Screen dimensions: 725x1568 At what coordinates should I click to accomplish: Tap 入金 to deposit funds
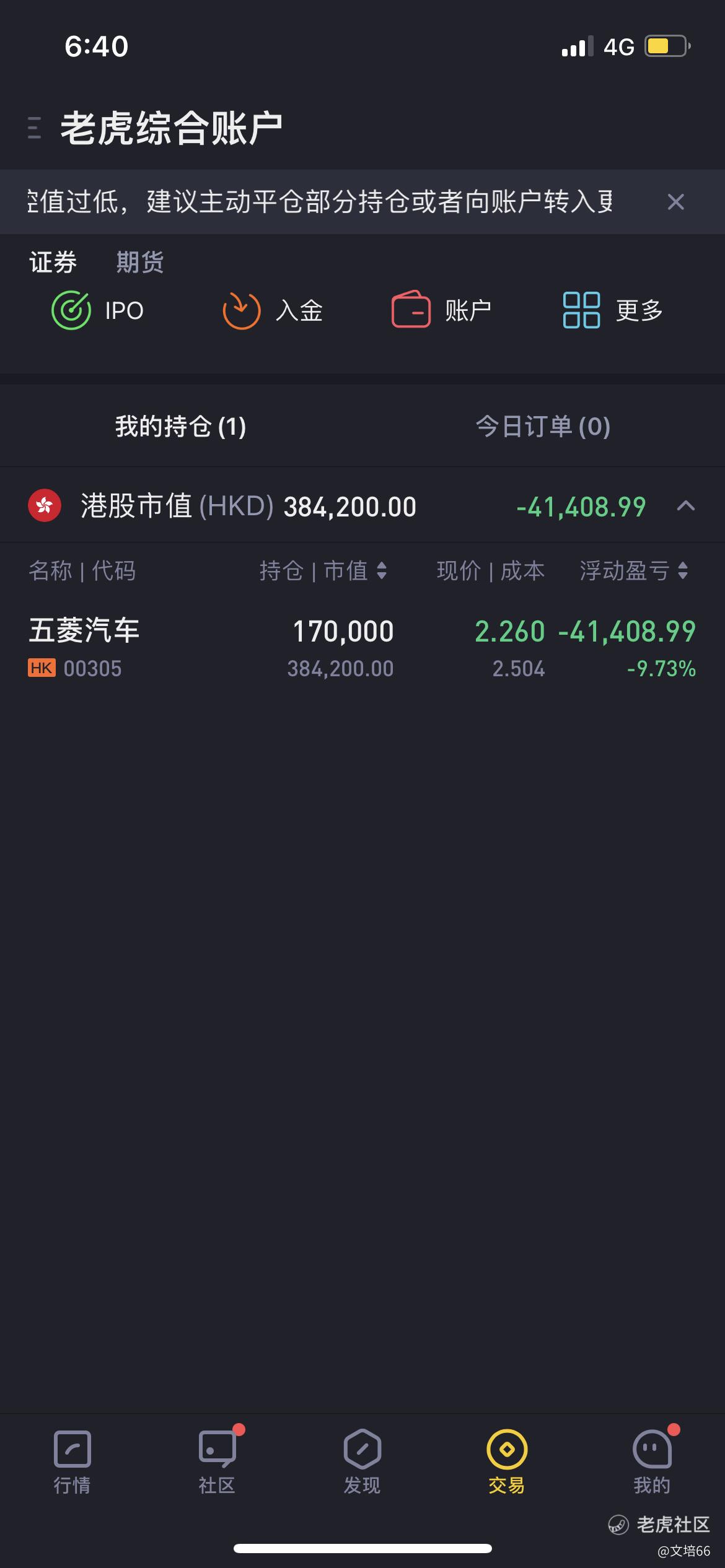273,310
